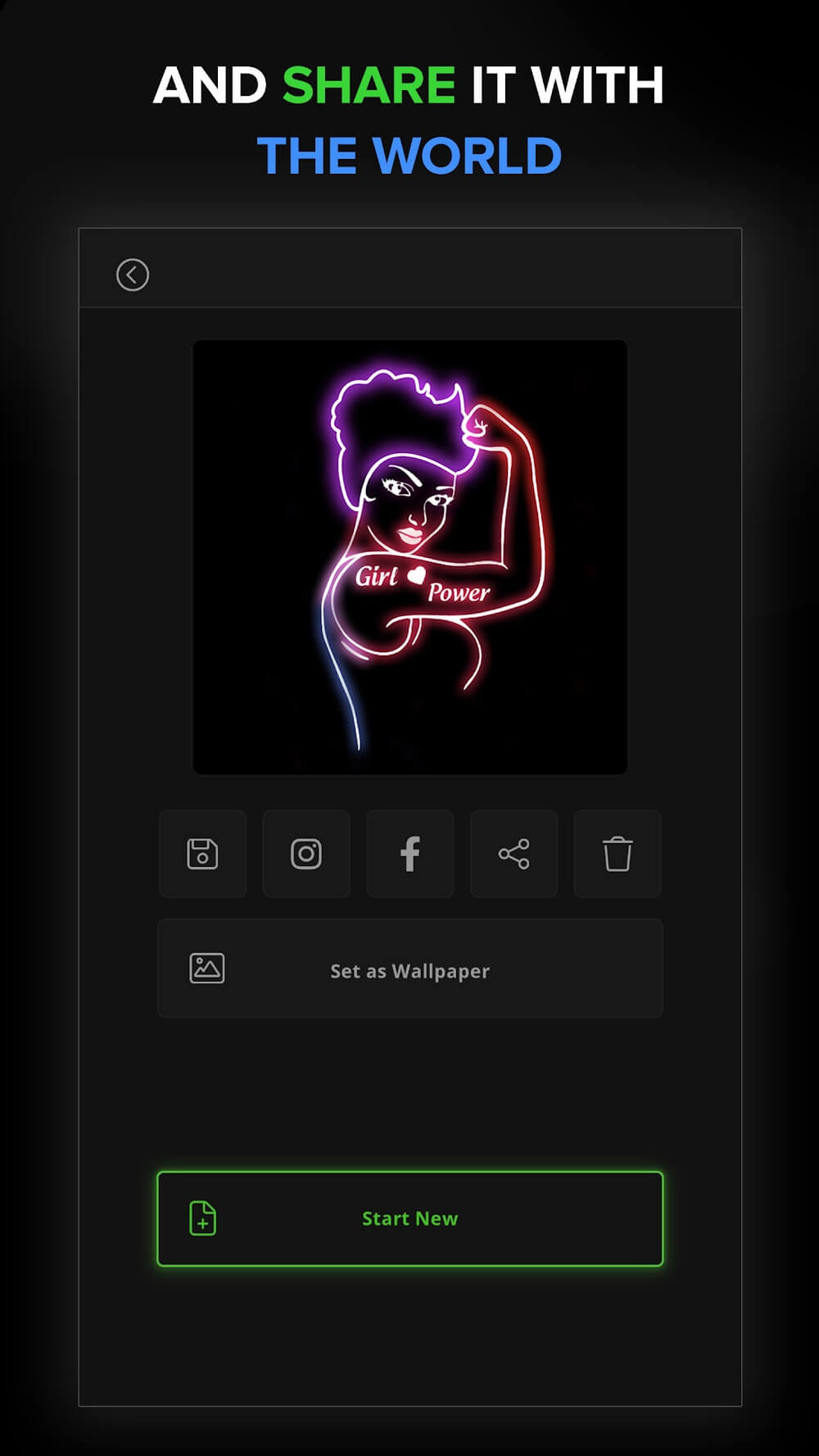Post the artwork on Facebook
The height and width of the screenshot is (1456, 819).
point(409,854)
